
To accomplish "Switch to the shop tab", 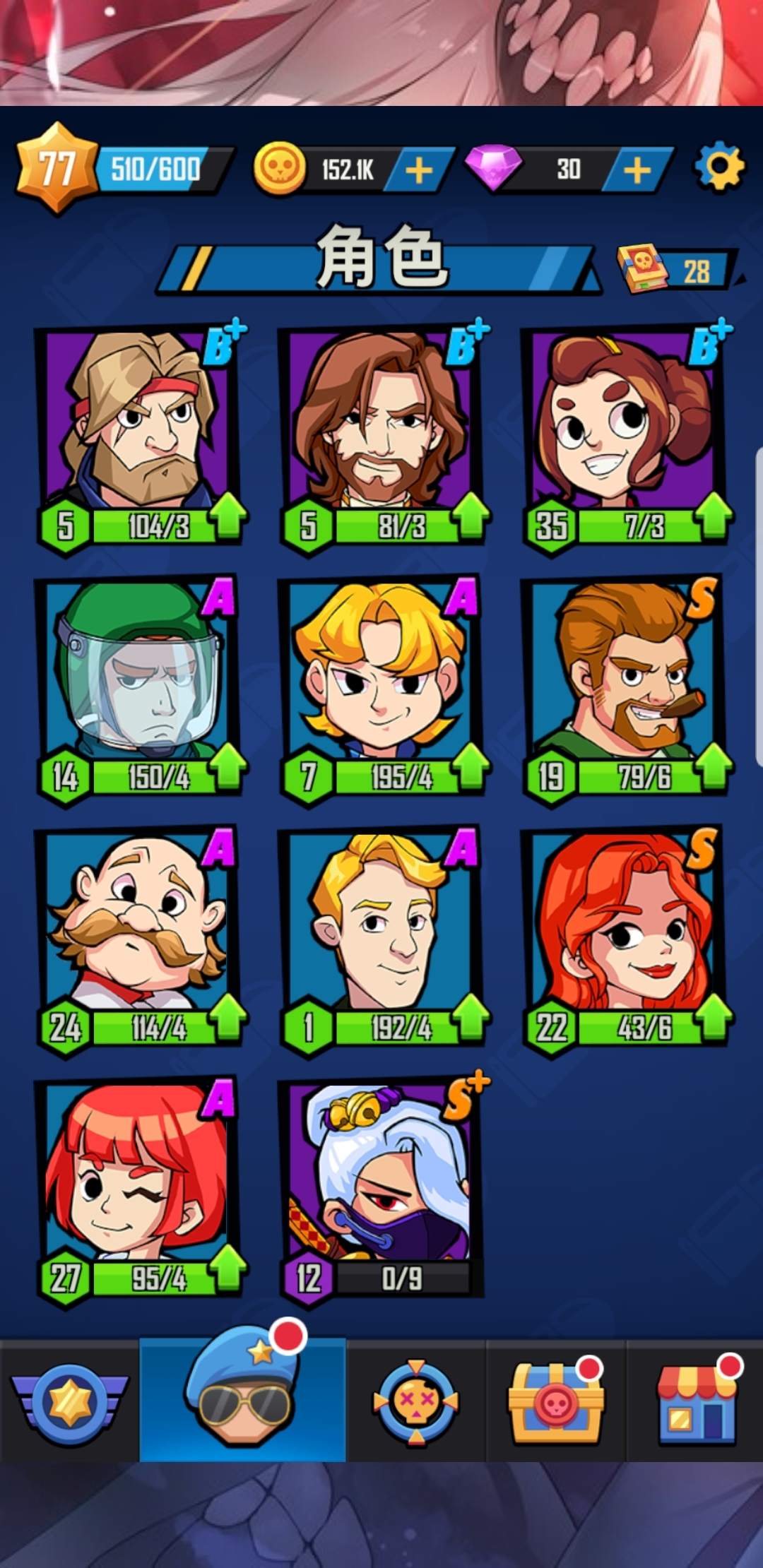I will (695, 1400).
